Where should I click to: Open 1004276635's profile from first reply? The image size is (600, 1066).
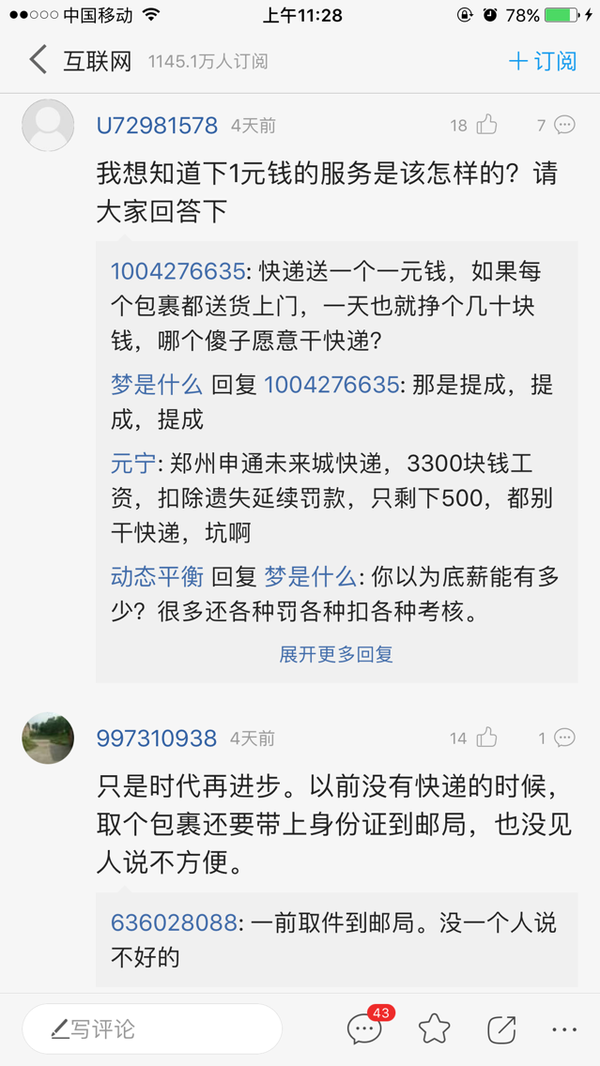[177, 270]
